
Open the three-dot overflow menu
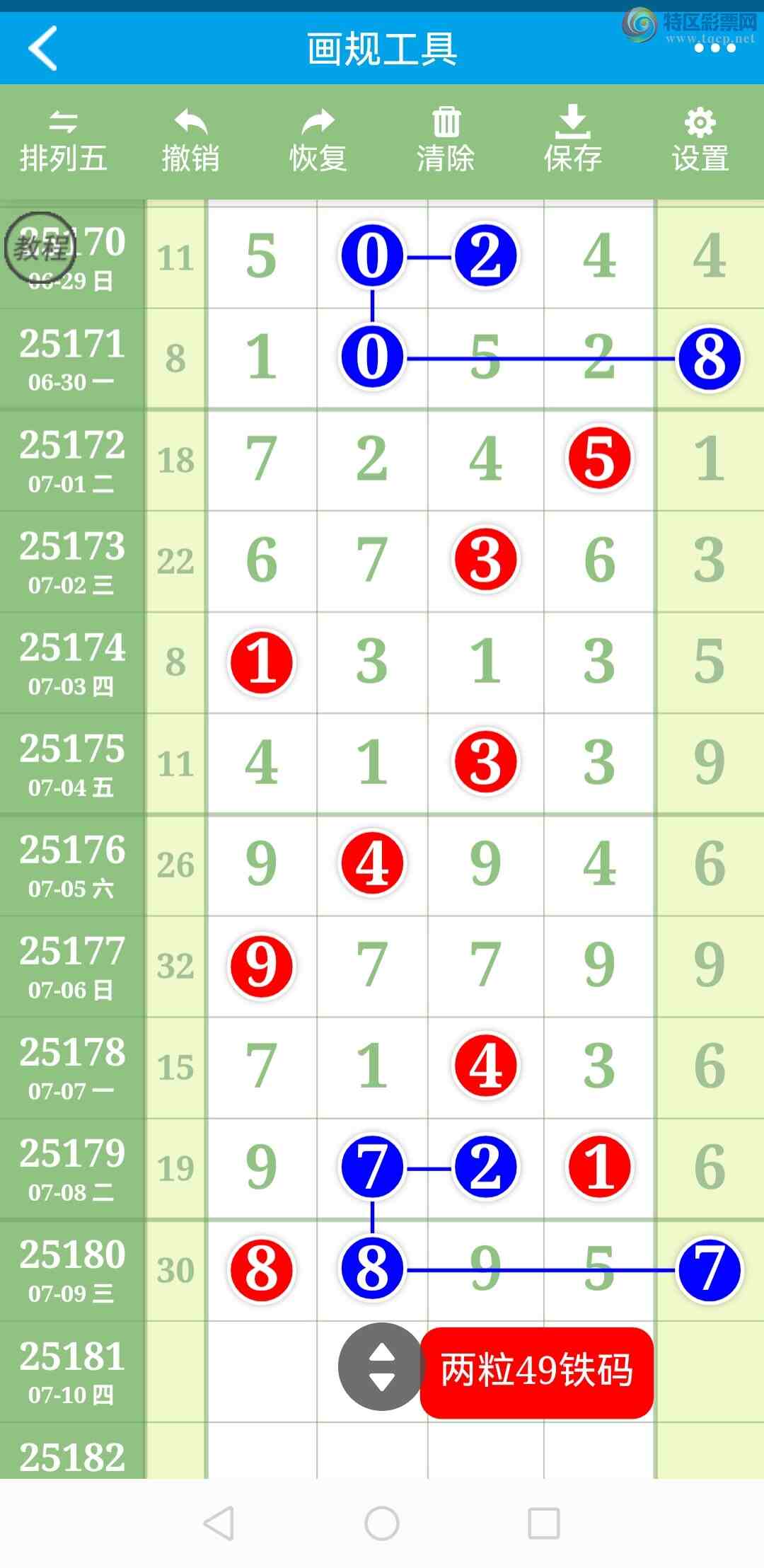point(714,48)
